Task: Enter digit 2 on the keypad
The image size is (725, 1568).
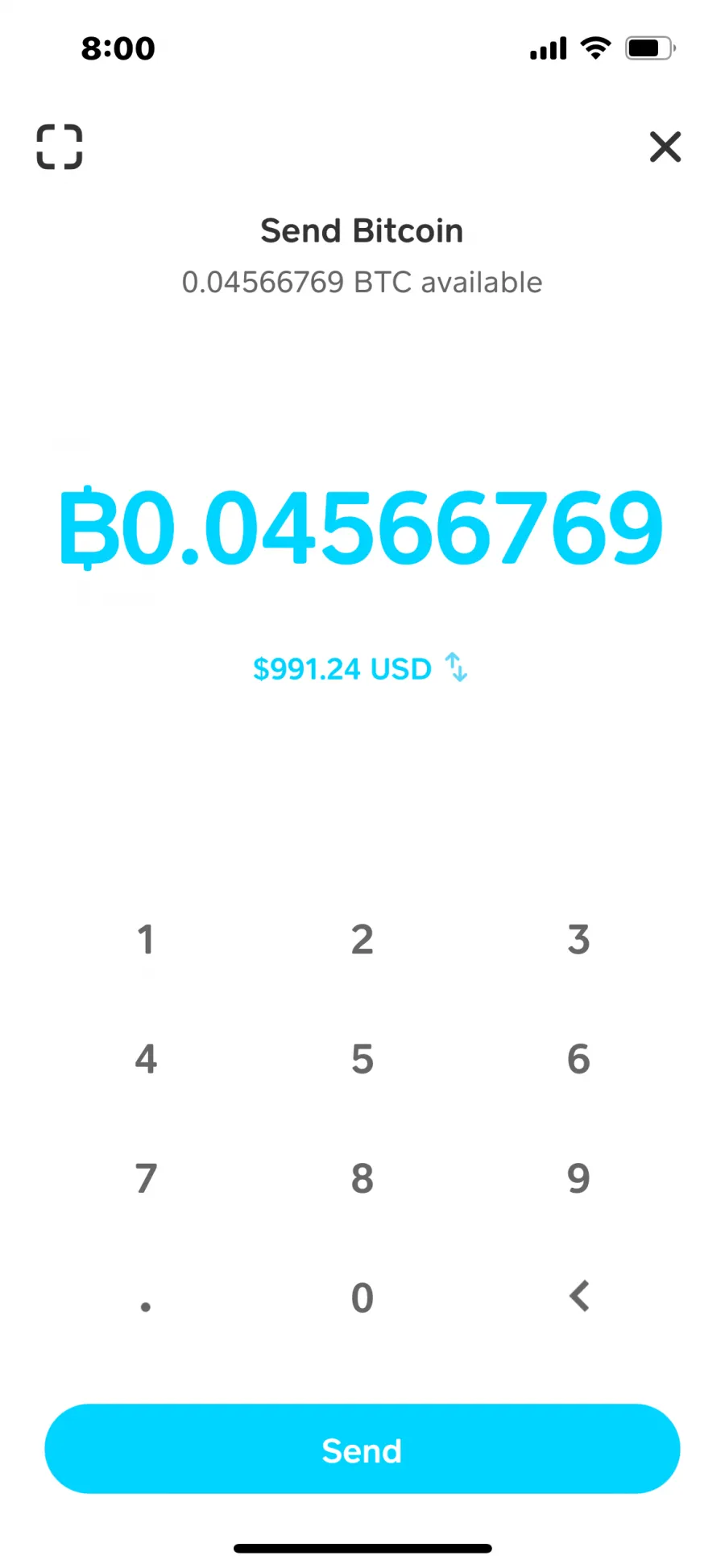Action: click(362, 940)
